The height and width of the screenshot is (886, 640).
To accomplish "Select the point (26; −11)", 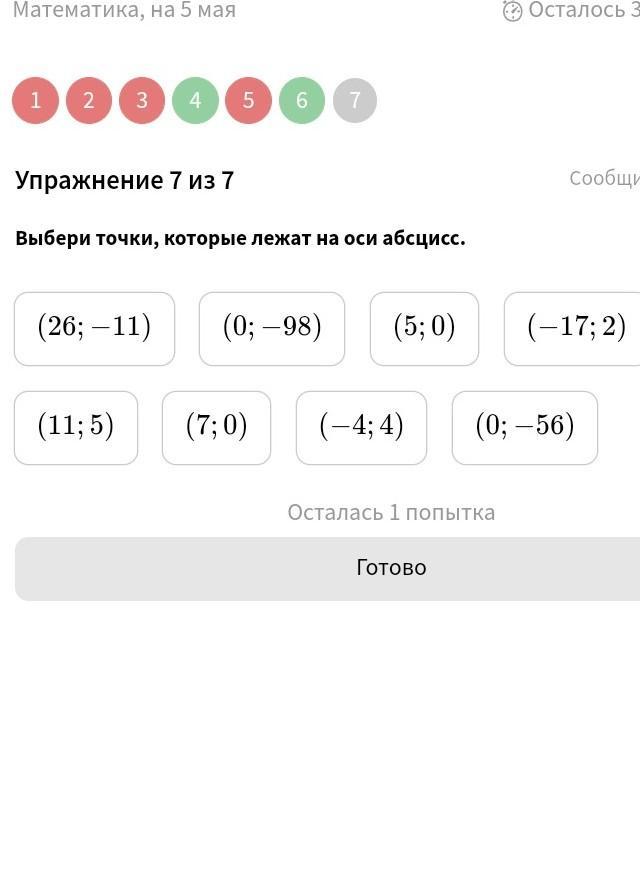I will point(94,329).
